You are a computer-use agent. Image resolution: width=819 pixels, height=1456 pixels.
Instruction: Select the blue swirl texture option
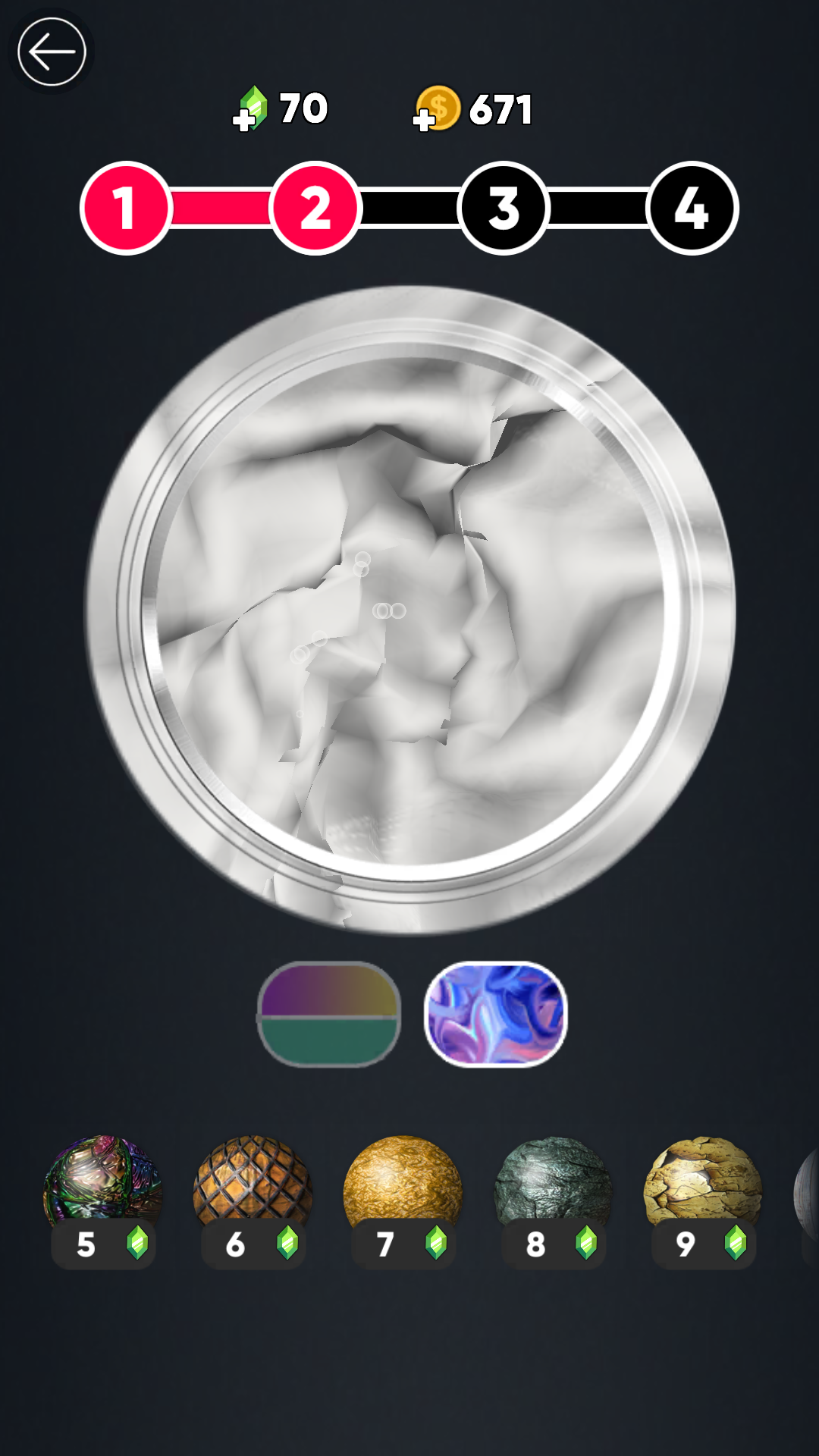pyautogui.click(x=496, y=1014)
